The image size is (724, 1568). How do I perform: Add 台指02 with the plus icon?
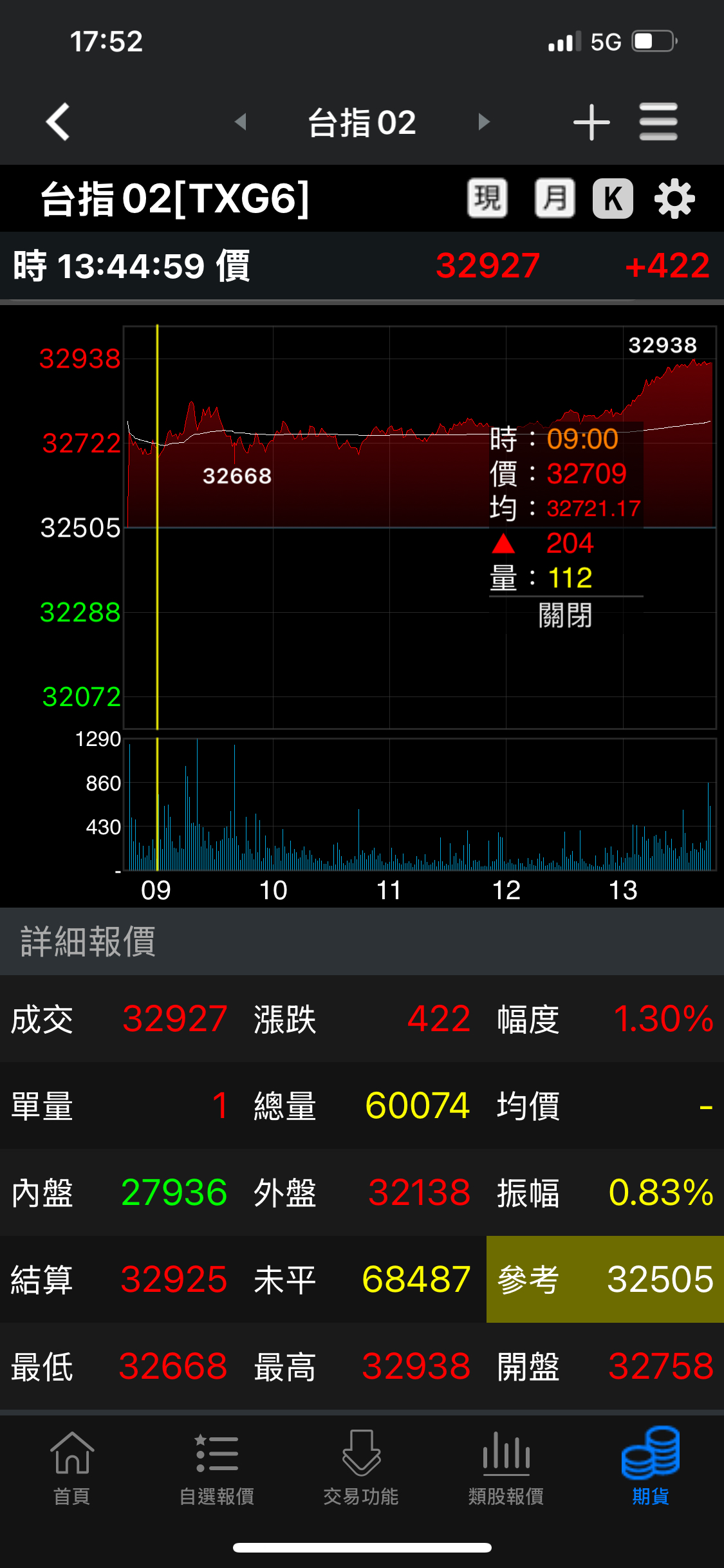pyautogui.click(x=591, y=122)
